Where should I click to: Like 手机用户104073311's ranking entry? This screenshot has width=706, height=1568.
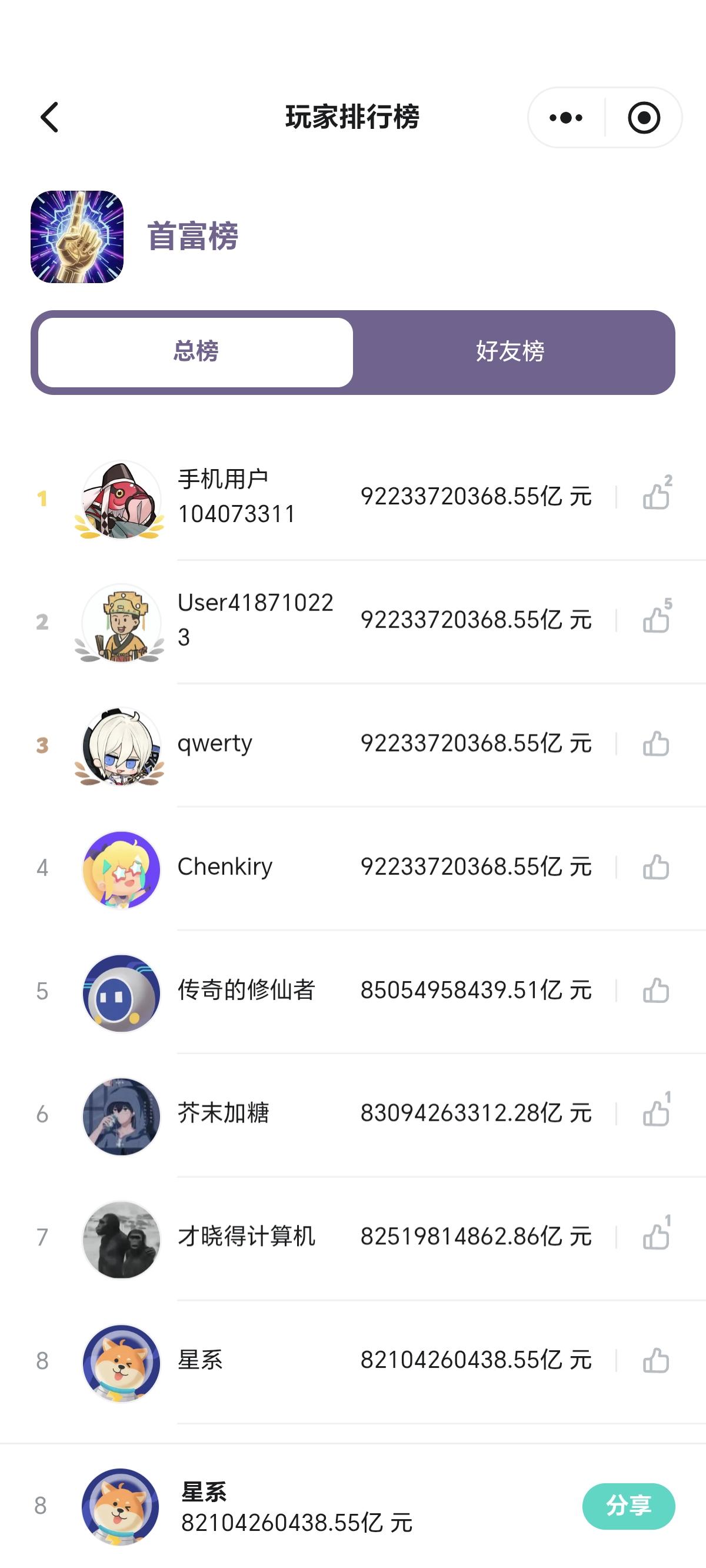click(x=655, y=497)
